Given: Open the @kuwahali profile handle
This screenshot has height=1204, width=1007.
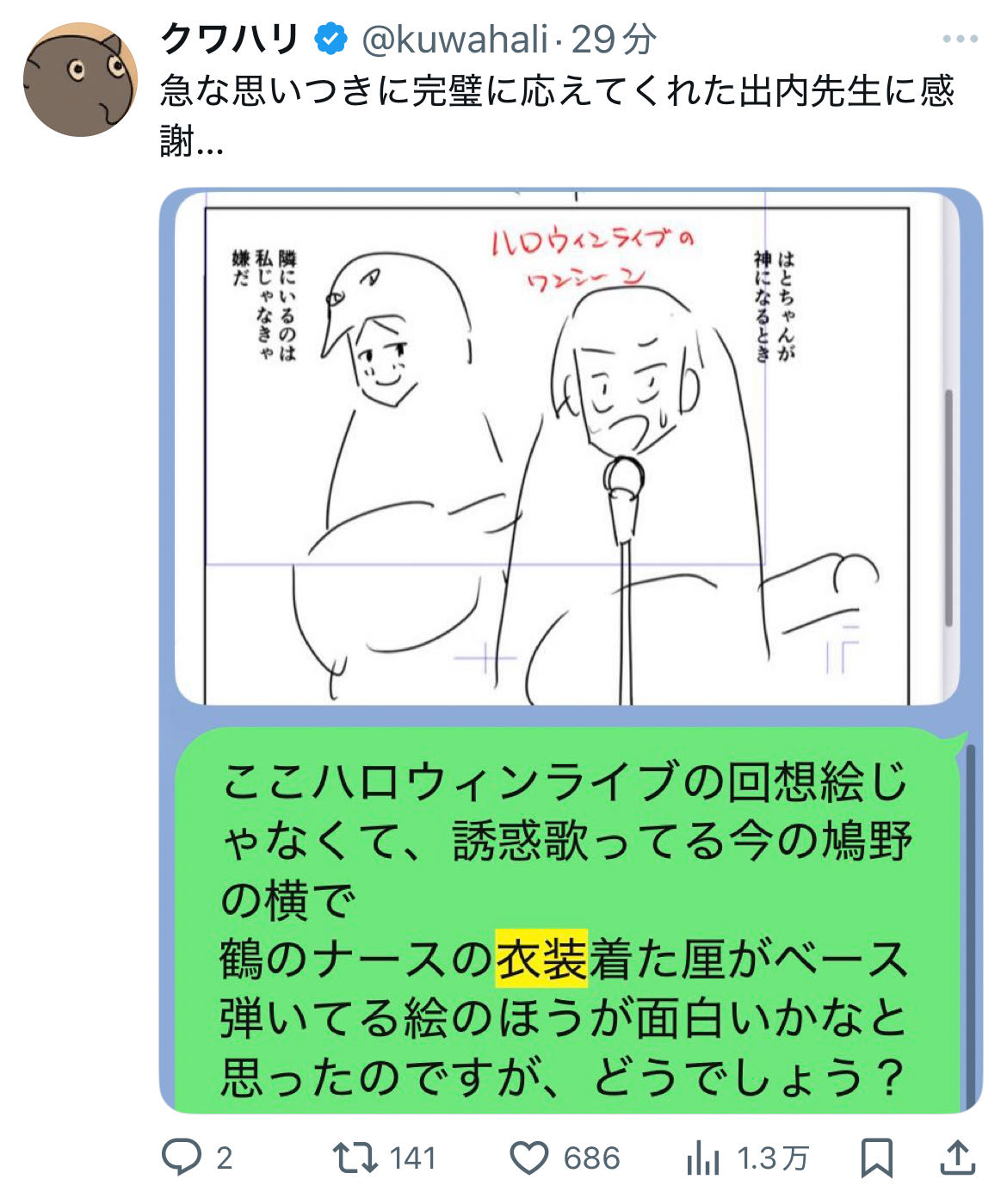Looking at the screenshot, I should [454, 39].
